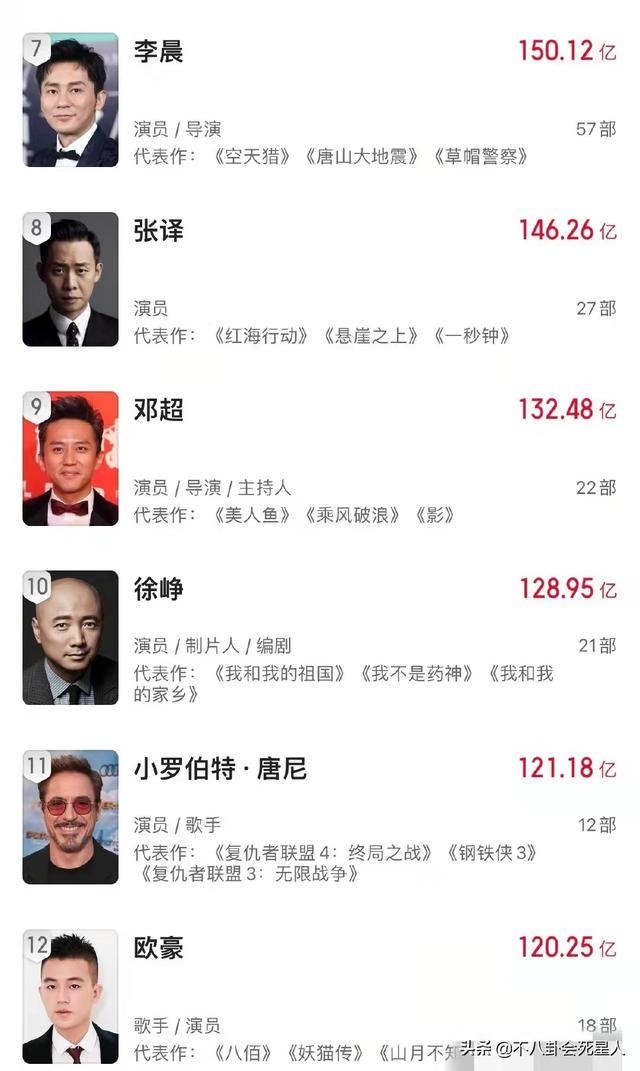Image resolution: width=640 pixels, height=1071 pixels.
Task: Open 邓超's ranking entry
Action: tap(320, 458)
